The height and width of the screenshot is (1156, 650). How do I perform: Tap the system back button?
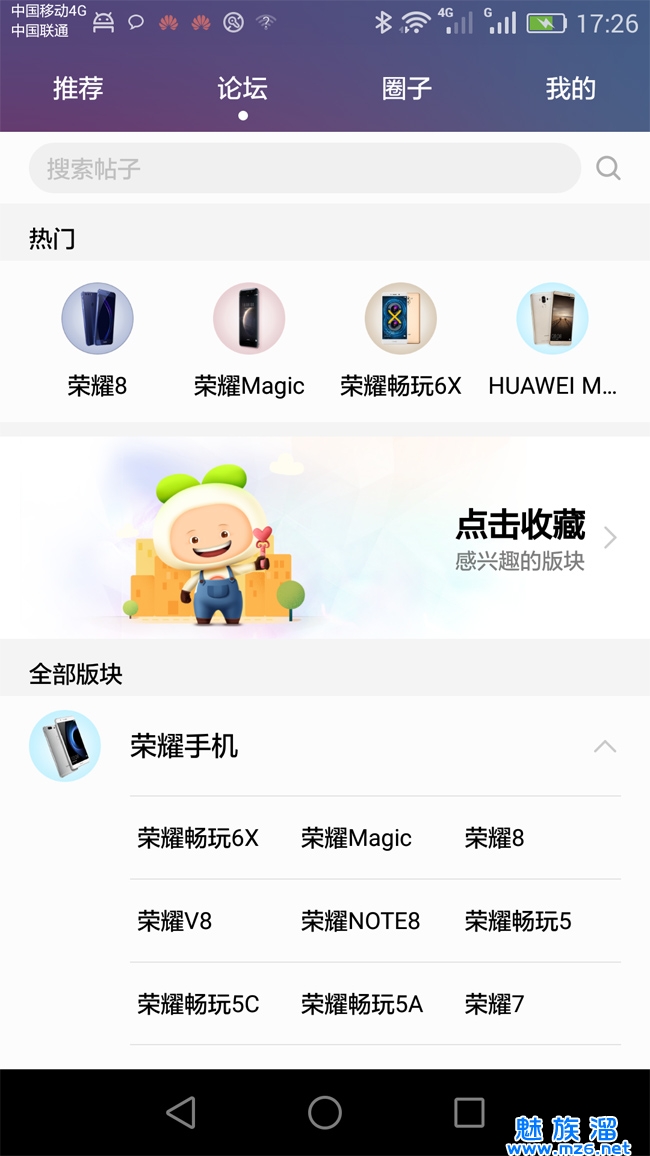point(181,1112)
